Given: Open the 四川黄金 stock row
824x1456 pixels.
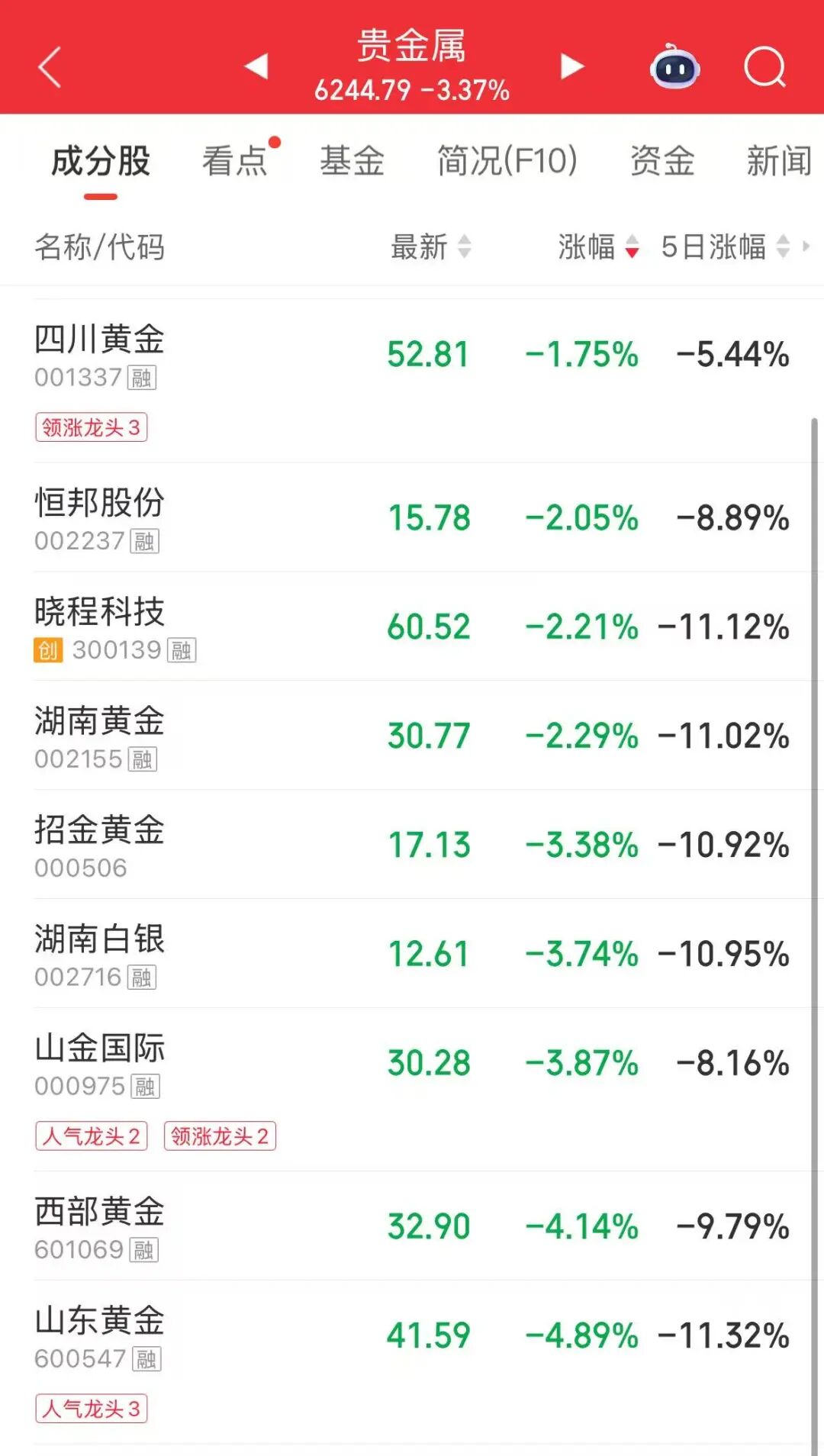Looking at the screenshot, I should click(x=412, y=355).
